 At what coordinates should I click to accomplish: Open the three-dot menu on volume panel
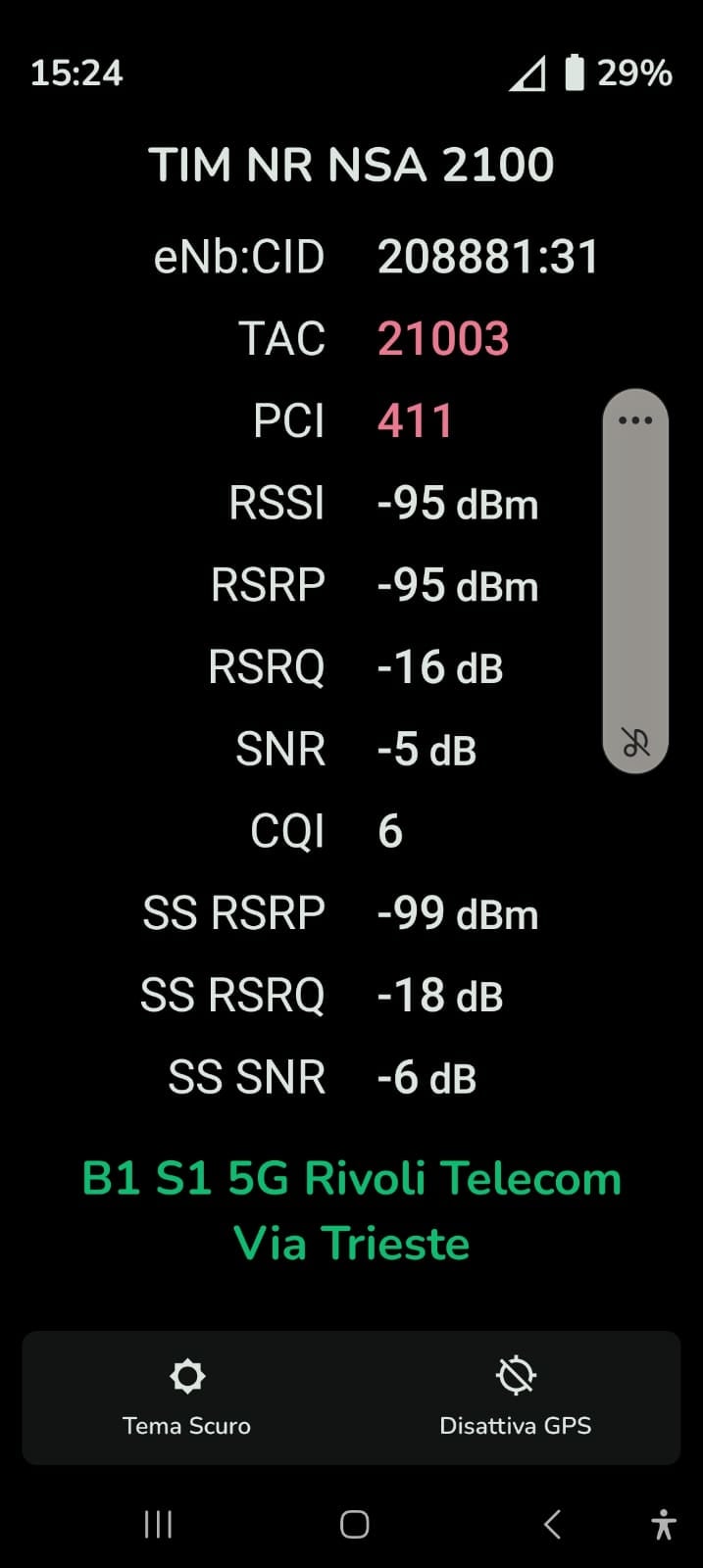(x=635, y=420)
